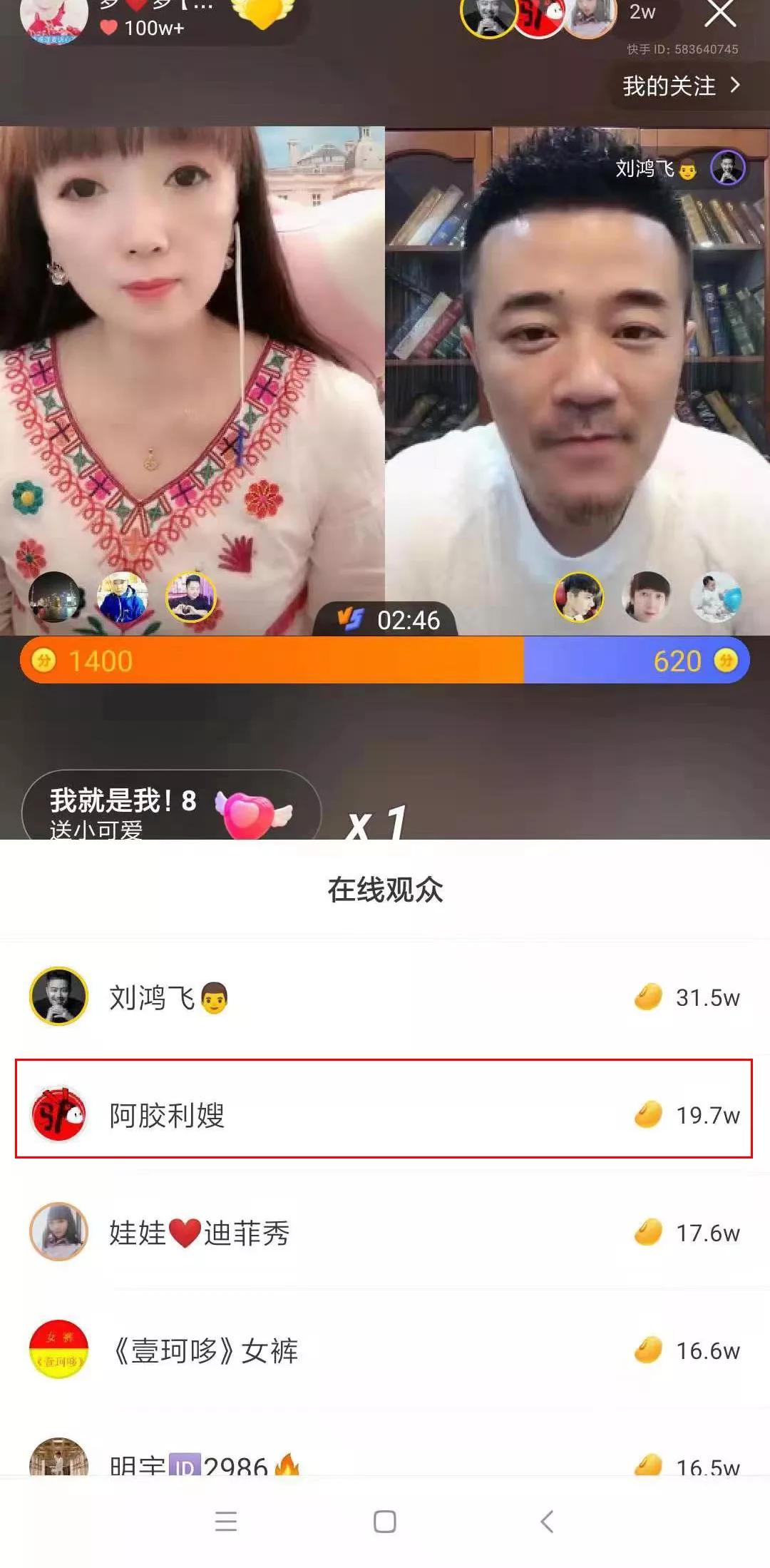Tap Android back navigation button
This screenshot has width=770, height=1568.
[547, 1521]
